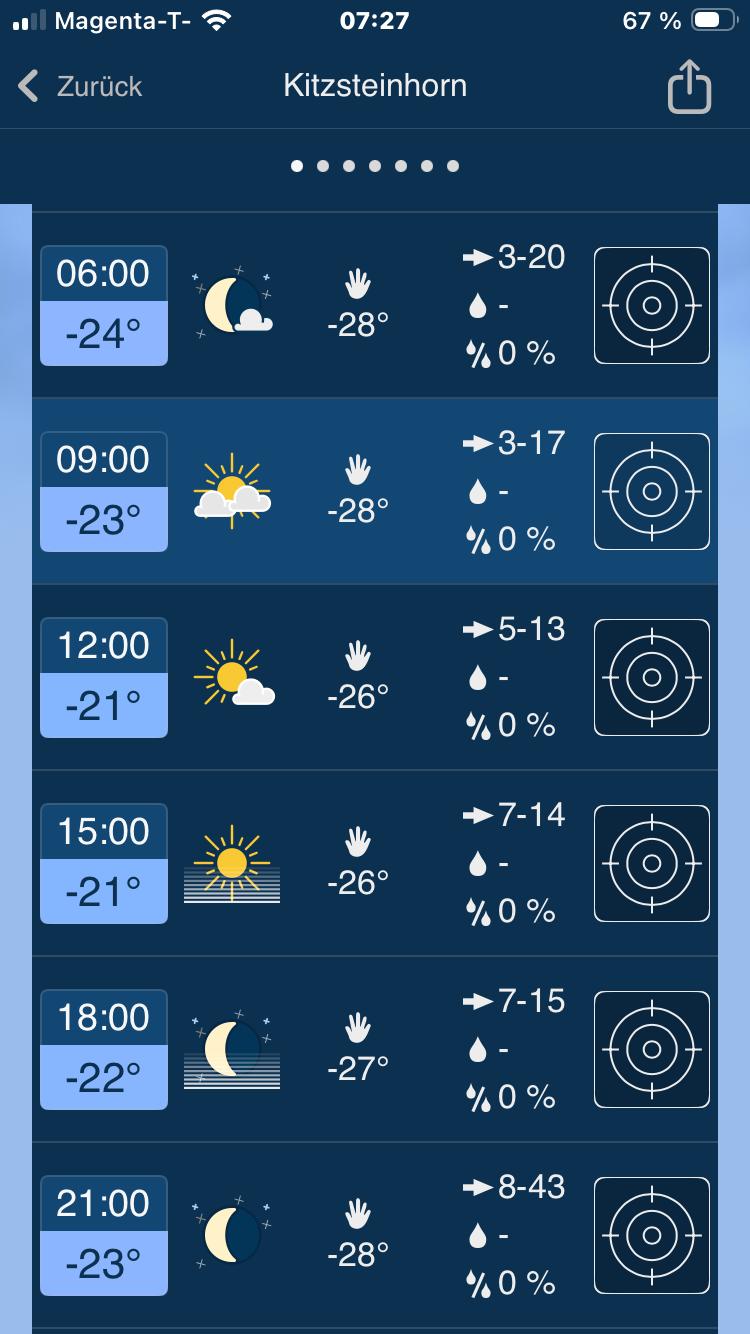Tap the page indicator dots
This screenshot has width=750, height=1334.
pos(375,166)
